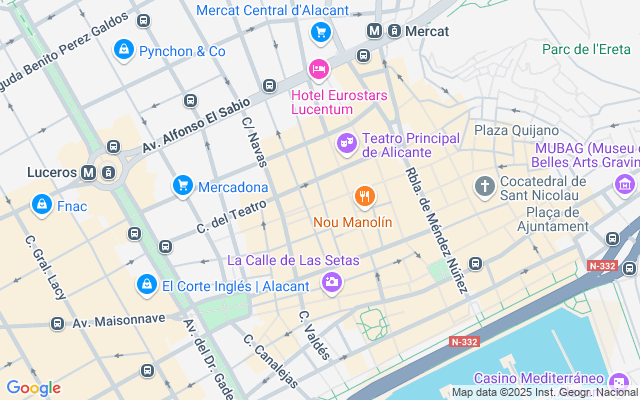Viewport: 640px width, 400px height.
Task: Open the Mercat metro station icon
Action: pyautogui.click(x=375, y=30)
